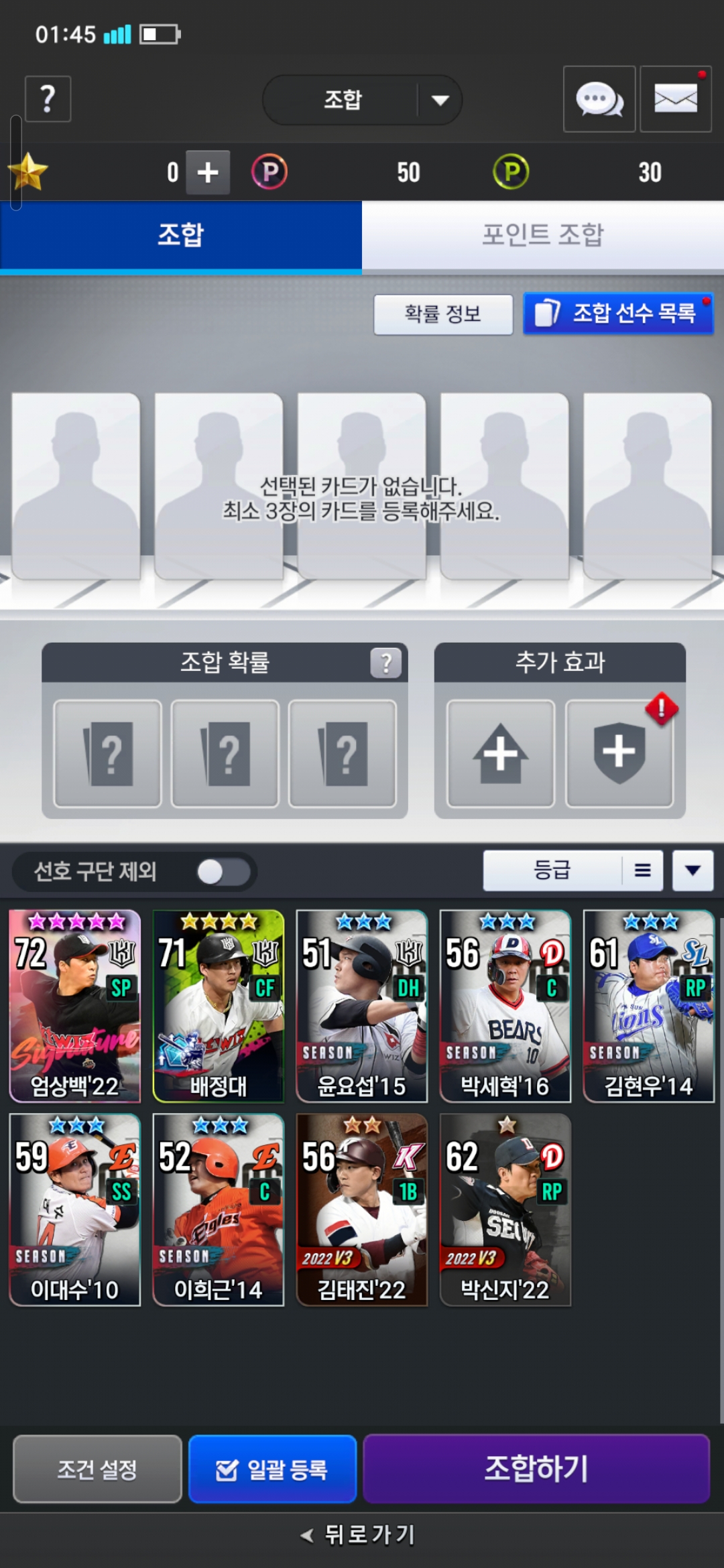Select the shield plus bonus effect slot
The height and width of the screenshot is (1568, 724).
[619, 754]
